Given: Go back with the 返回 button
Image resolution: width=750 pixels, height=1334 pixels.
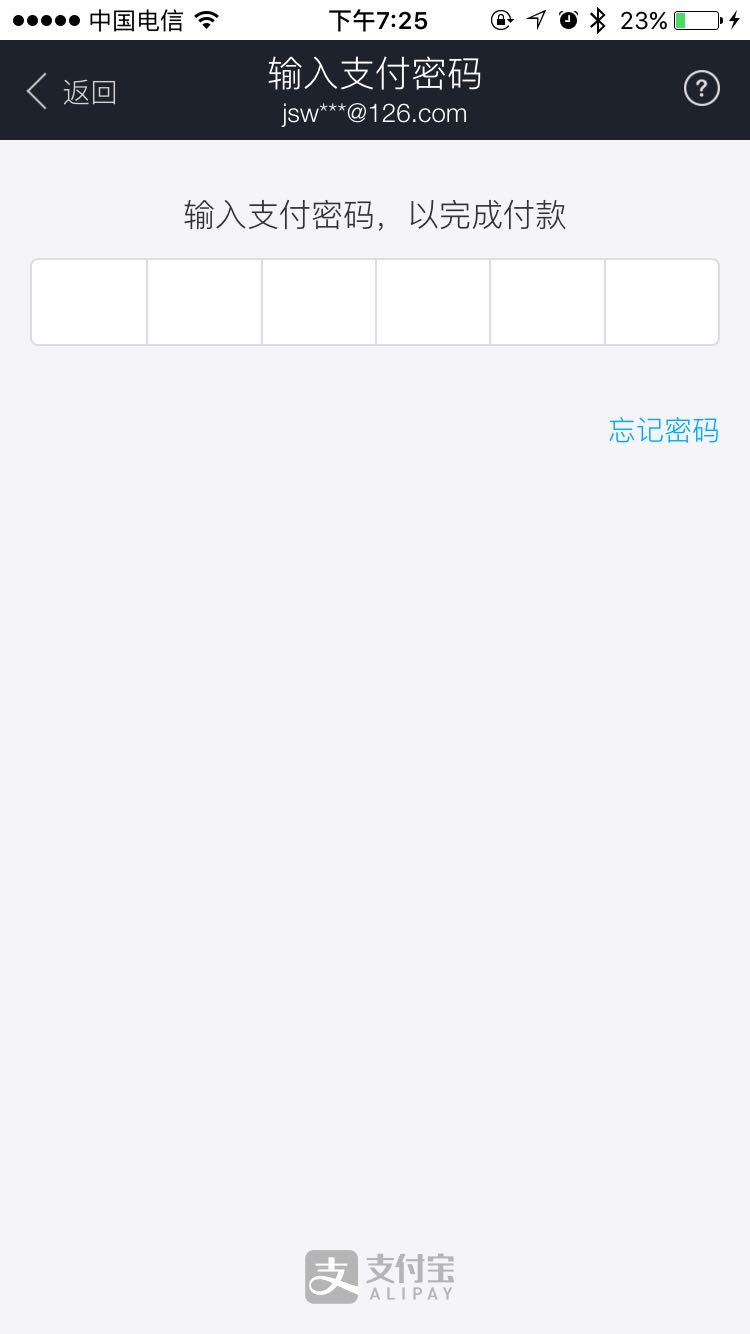Looking at the screenshot, I should 71,91.
